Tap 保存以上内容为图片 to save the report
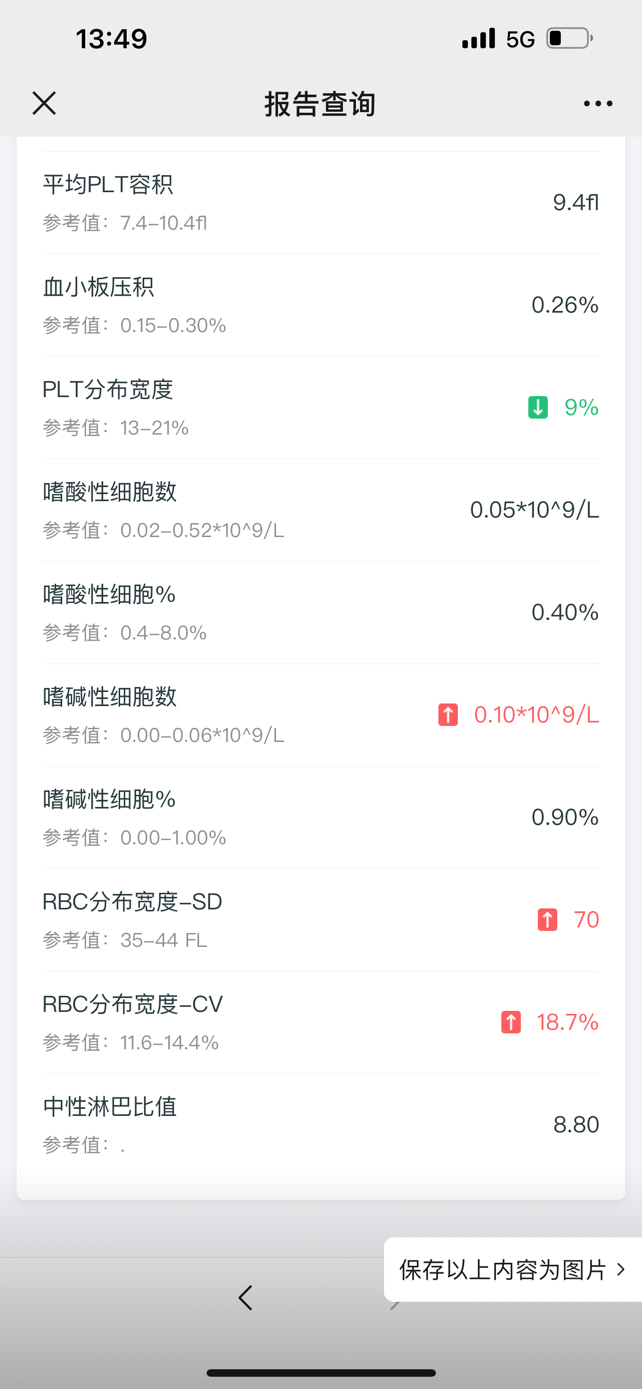The image size is (642, 1389). pyautogui.click(x=513, y=1270)
